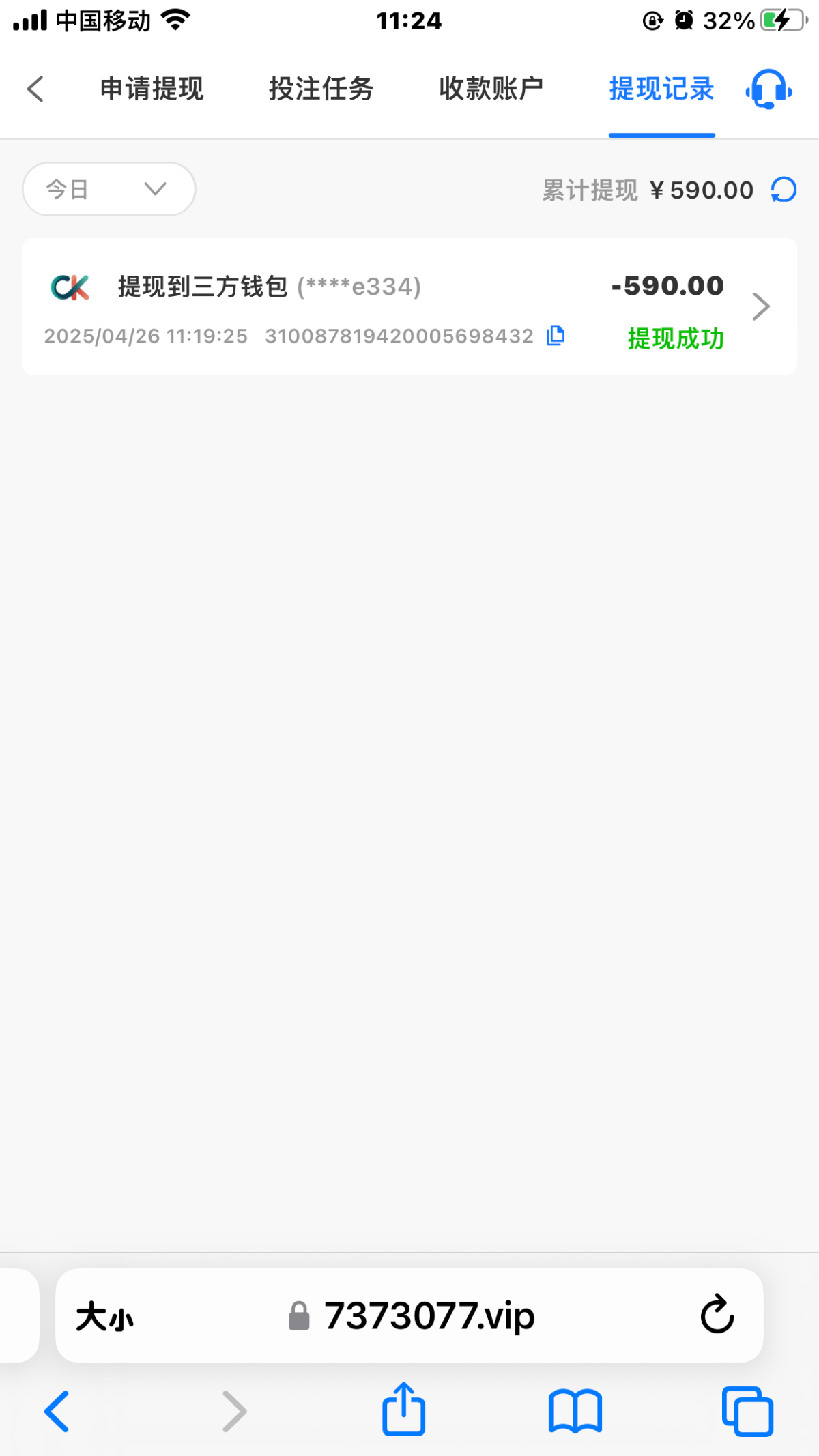Open the -590.00 withdrawal record details
This screenshot has width=819, height=1456.
tap(409, 306)
